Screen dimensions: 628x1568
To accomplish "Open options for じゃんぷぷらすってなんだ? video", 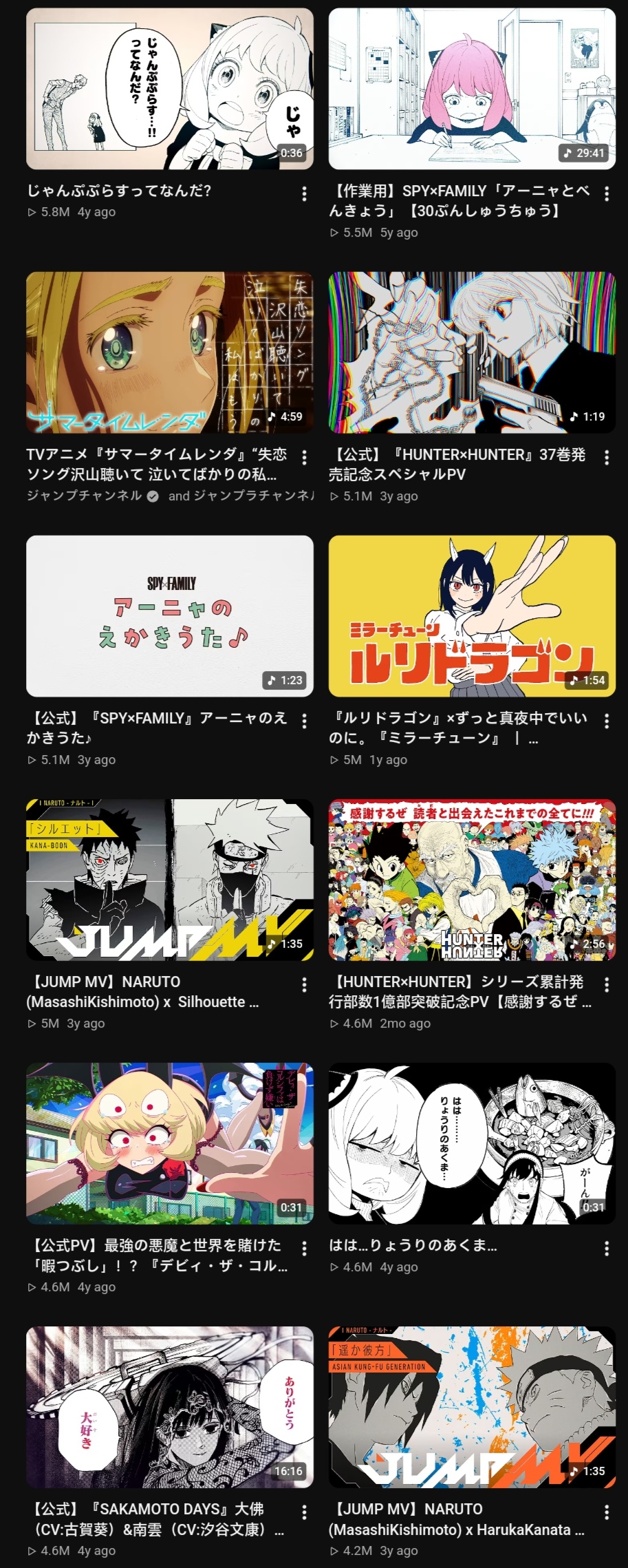I will (x=304, y=194).
